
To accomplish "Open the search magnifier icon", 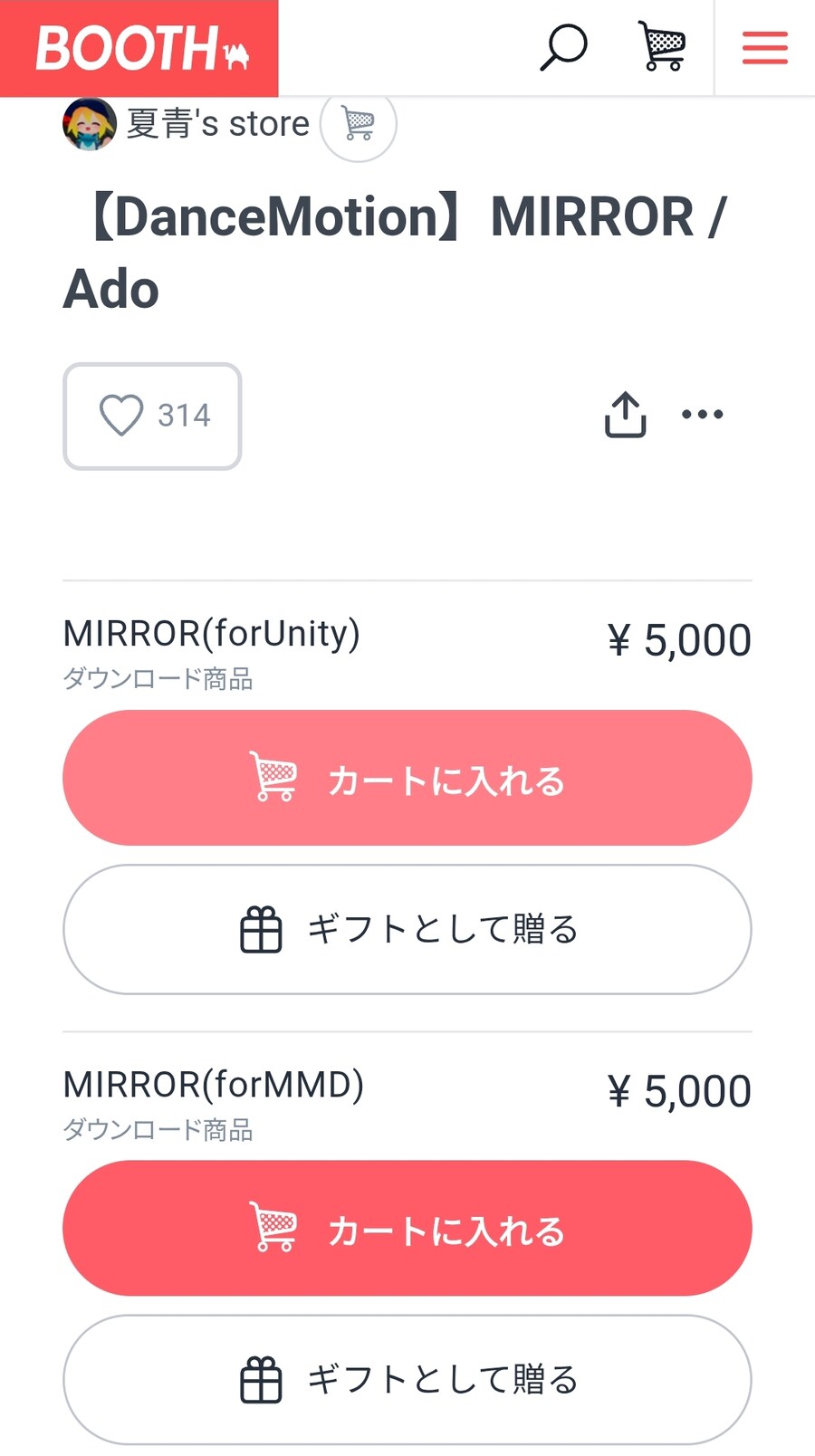I will click(x=562, y=47).
